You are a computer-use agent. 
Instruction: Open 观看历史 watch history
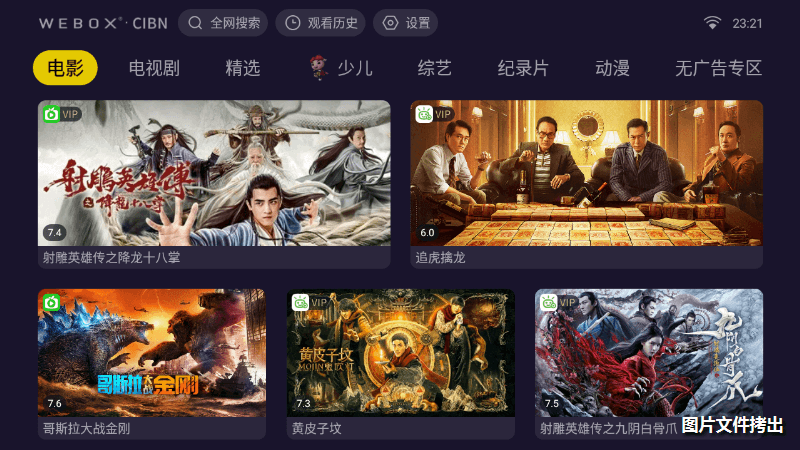pos(321,22)
